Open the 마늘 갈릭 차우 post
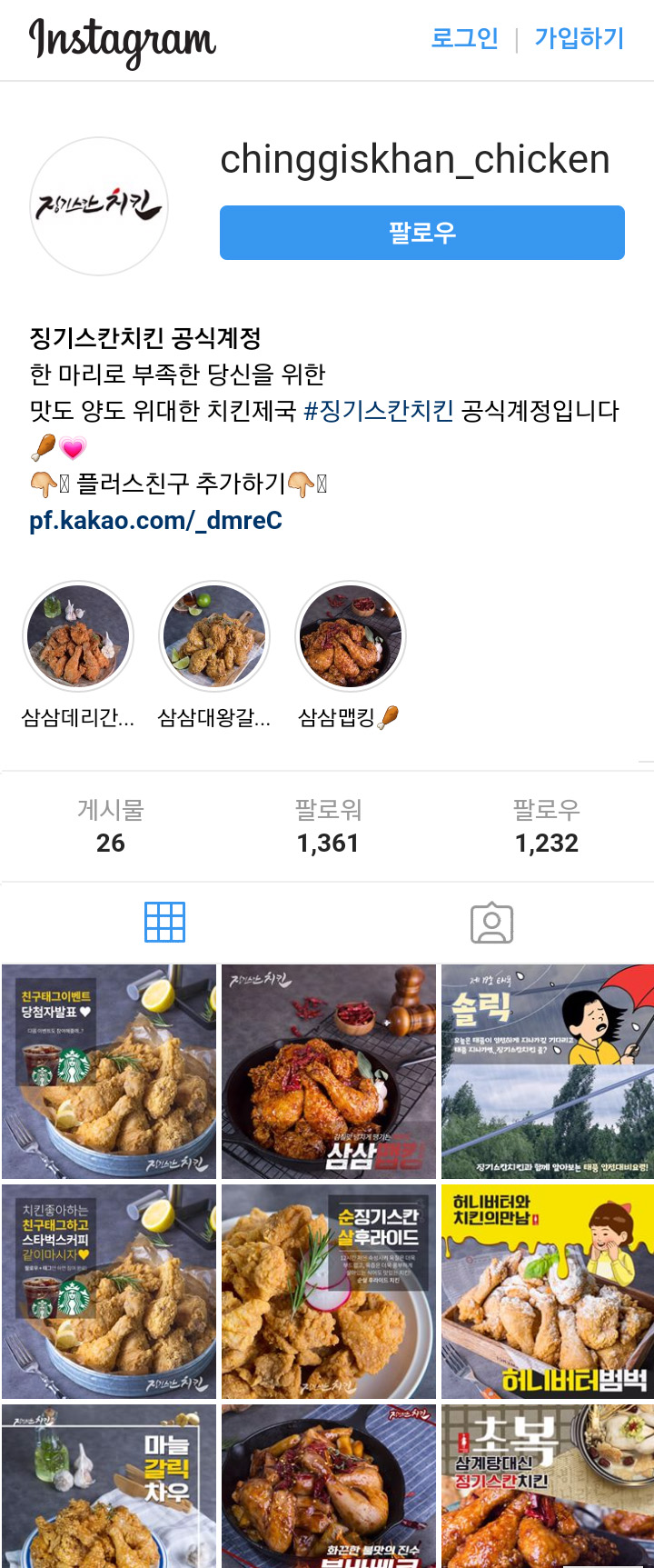Screen dimensions: 654x1568 109,1485
